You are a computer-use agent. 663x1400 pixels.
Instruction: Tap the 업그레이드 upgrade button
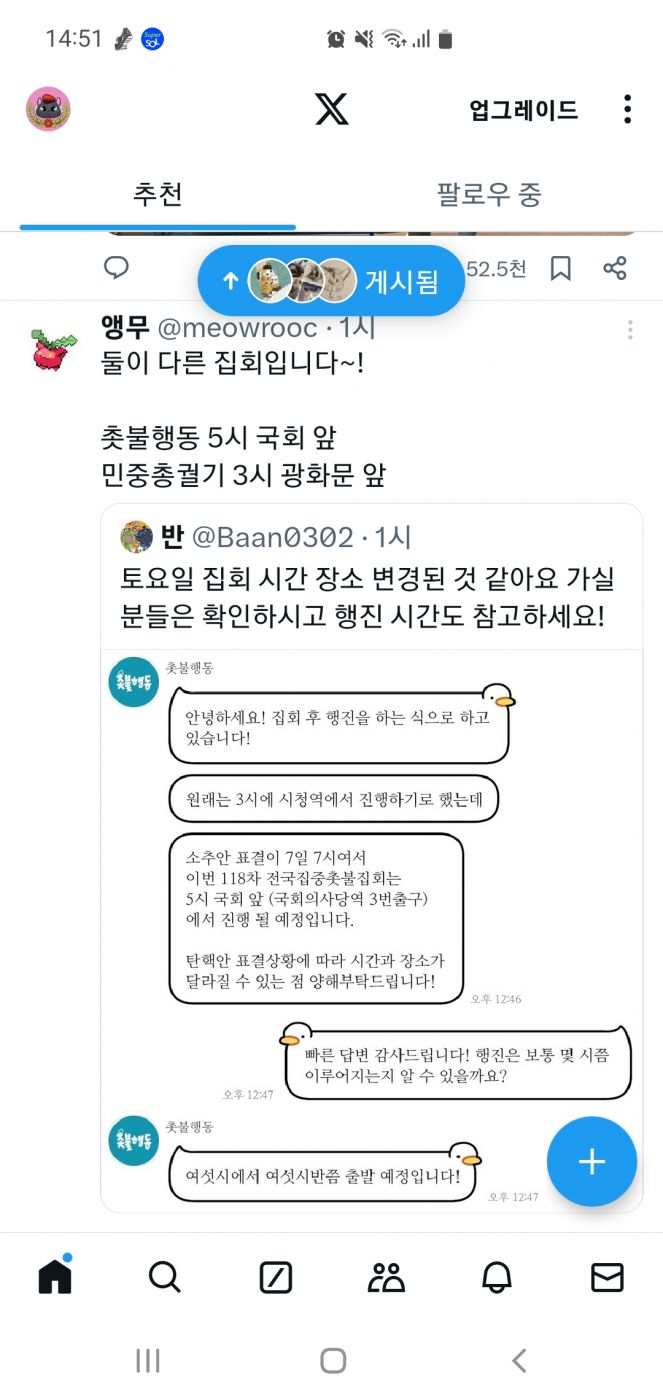tap(523, 110)
